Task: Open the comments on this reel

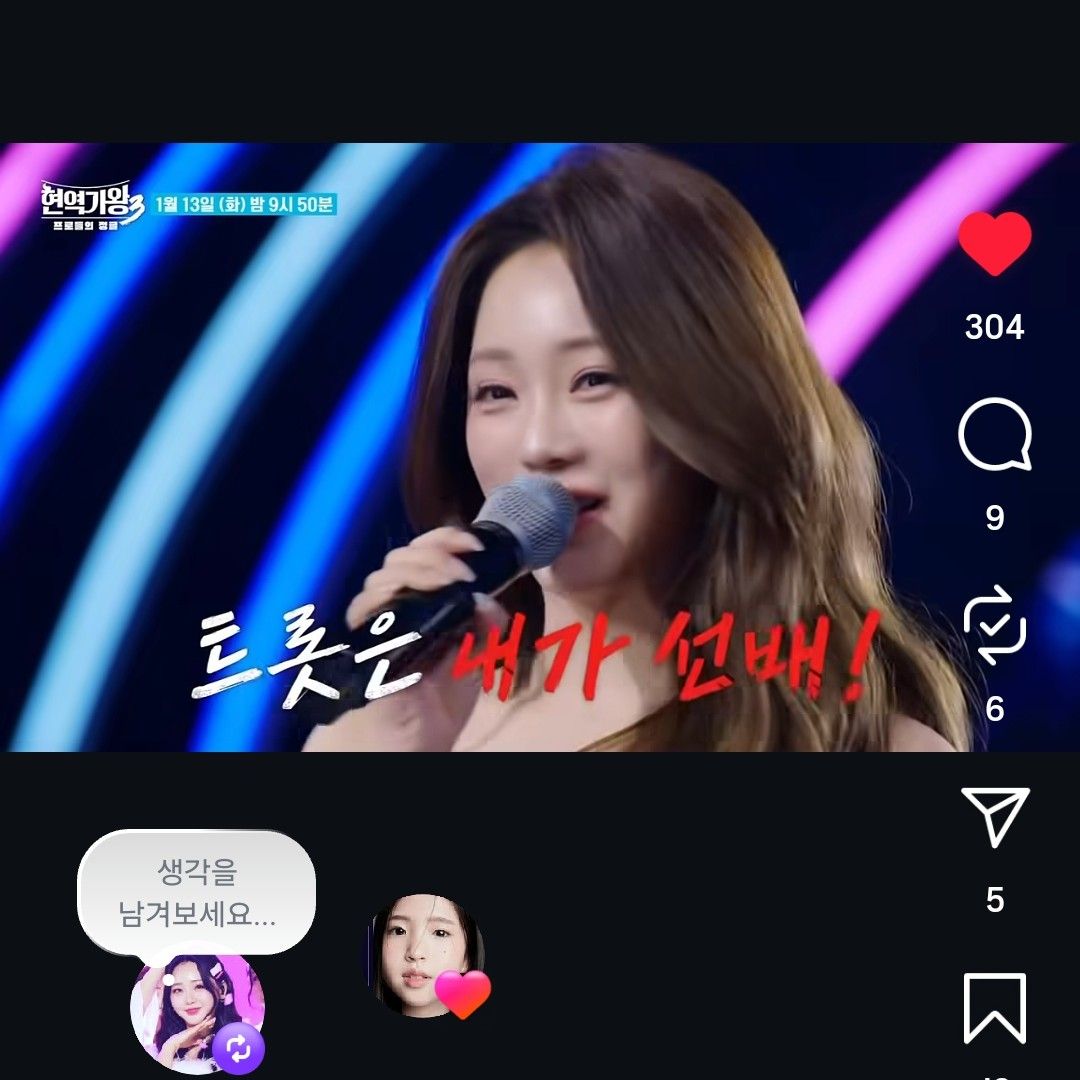Action: point(994,436)
